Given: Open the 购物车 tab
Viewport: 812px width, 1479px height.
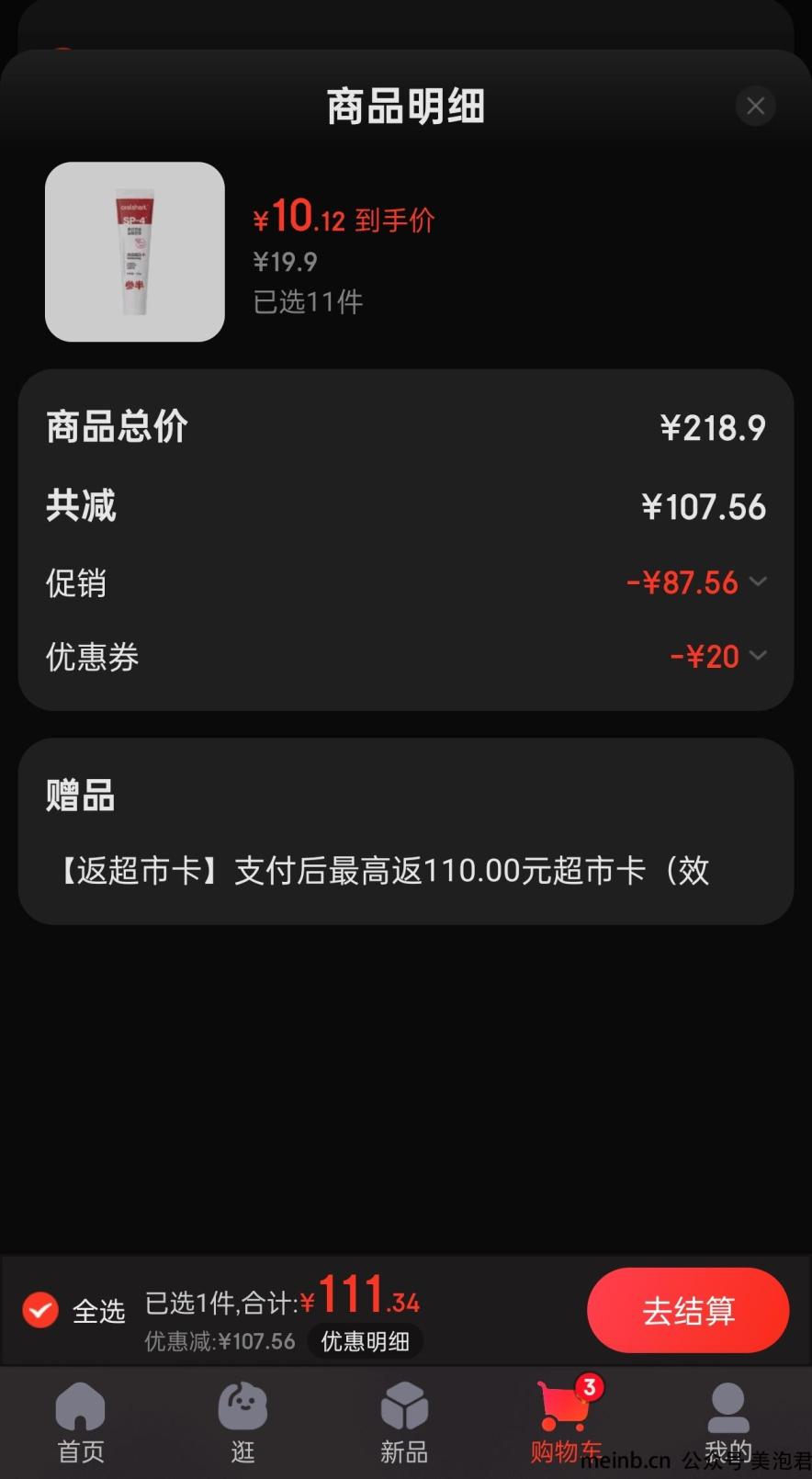Looking at the screenshot, I should tap(566, 1422).
